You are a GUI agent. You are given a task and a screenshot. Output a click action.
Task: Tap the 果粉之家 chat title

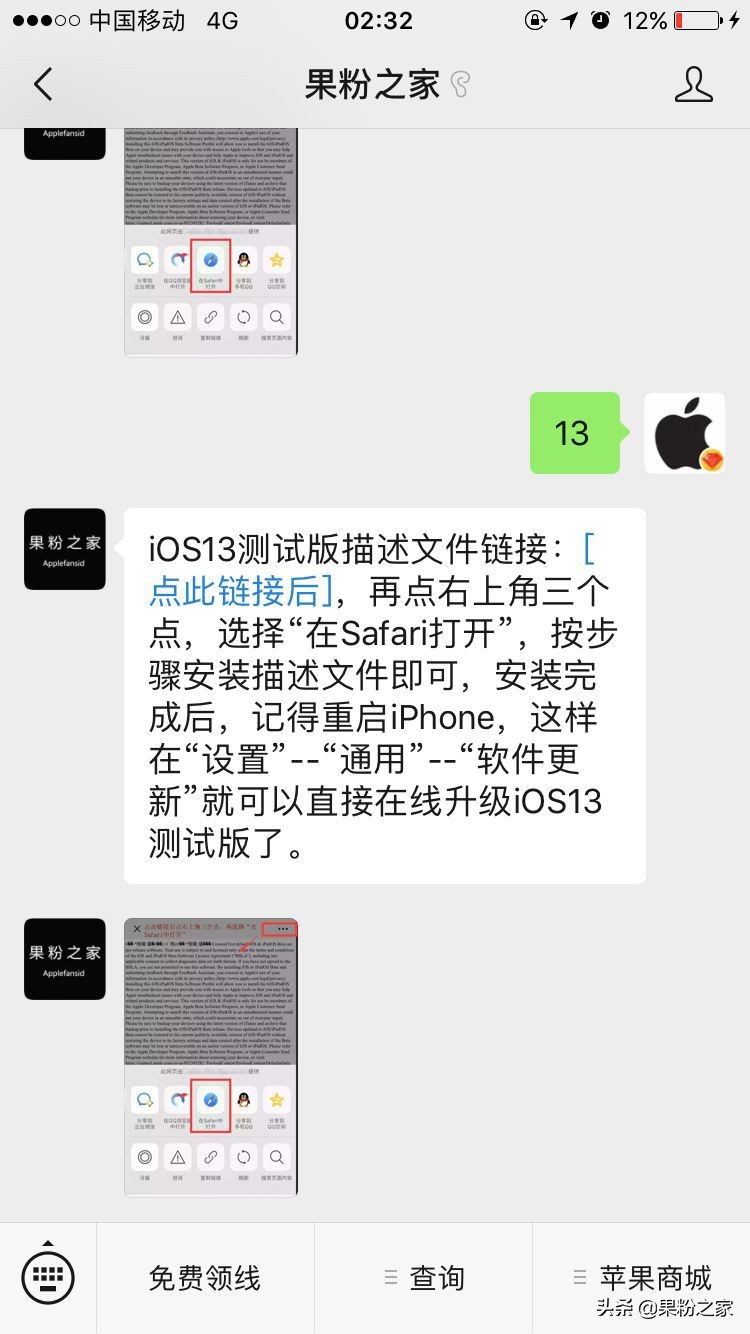click(375, 85)
